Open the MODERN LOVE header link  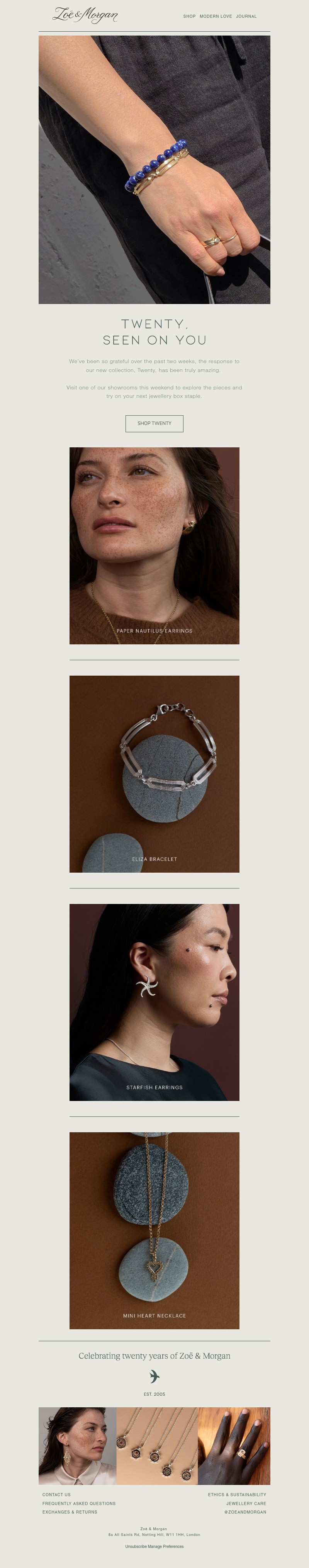[x=215, y=17]
